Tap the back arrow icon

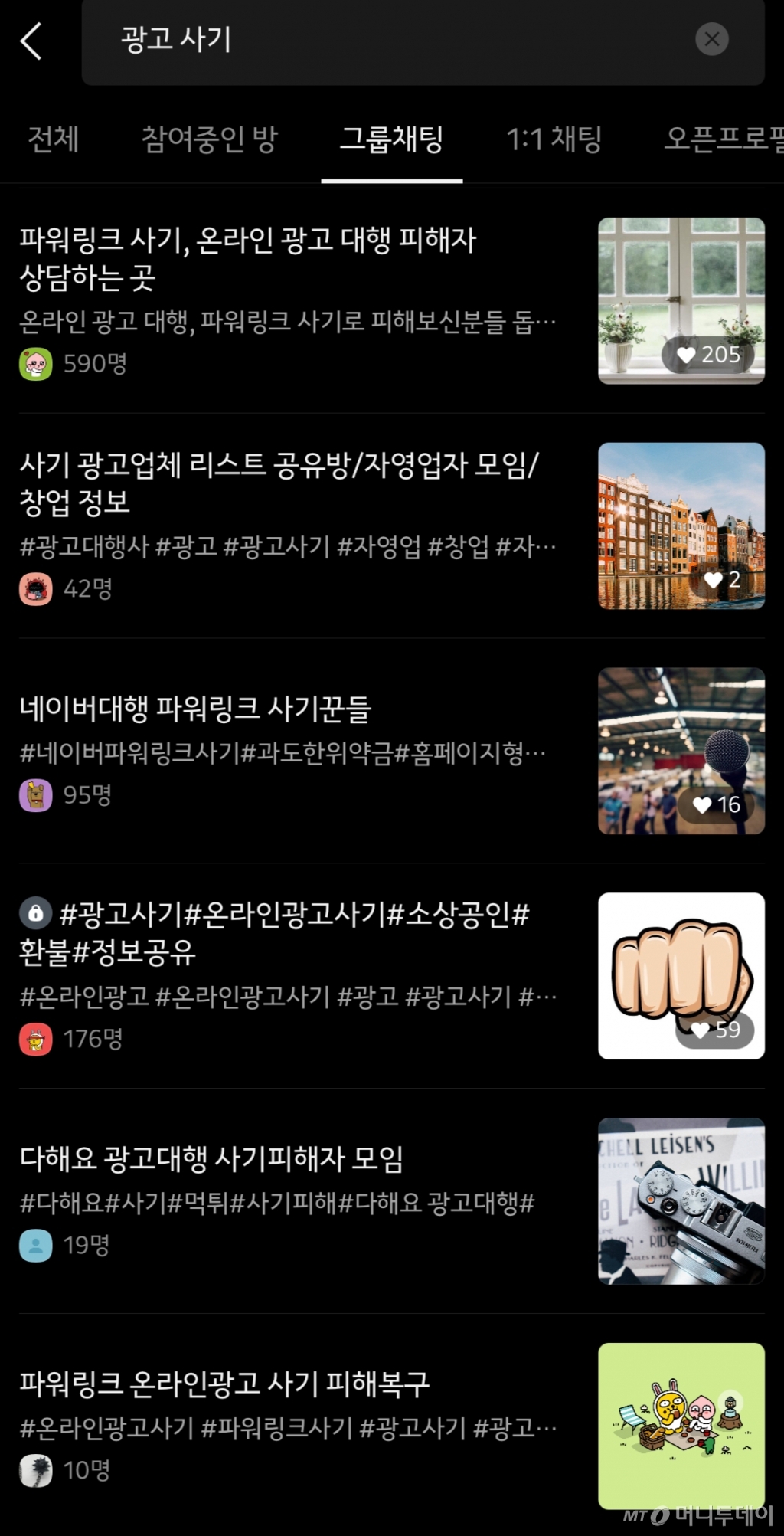click(x=32, y=41)
